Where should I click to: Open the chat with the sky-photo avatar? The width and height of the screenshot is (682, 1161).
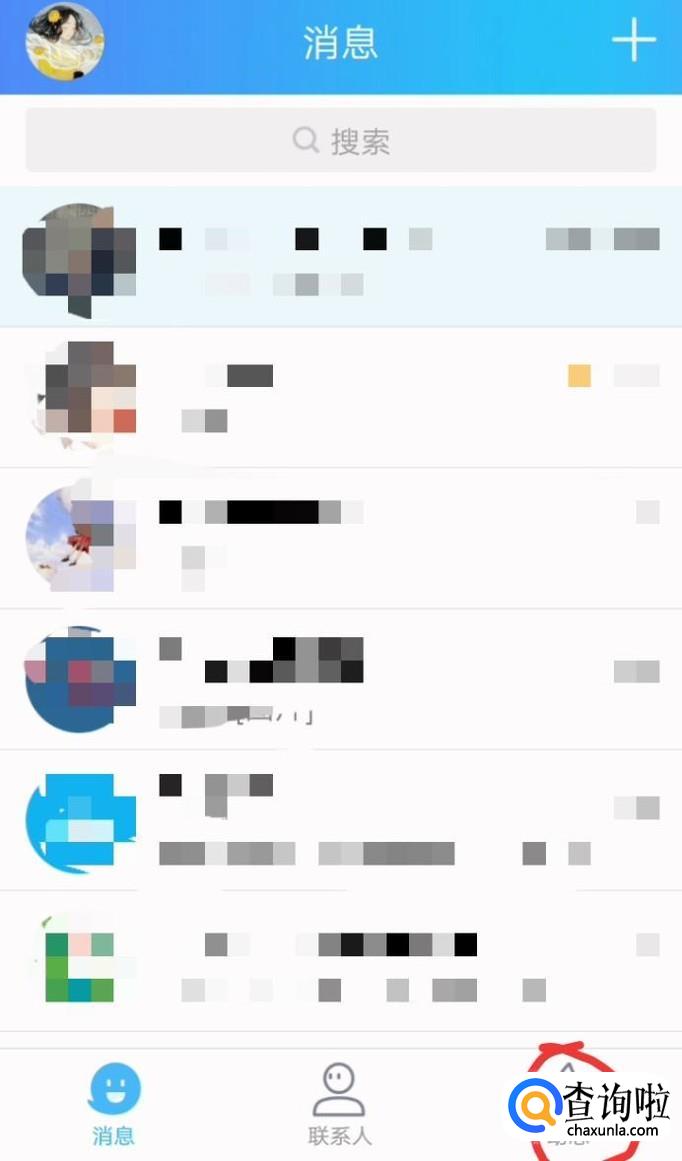point(341,538)
